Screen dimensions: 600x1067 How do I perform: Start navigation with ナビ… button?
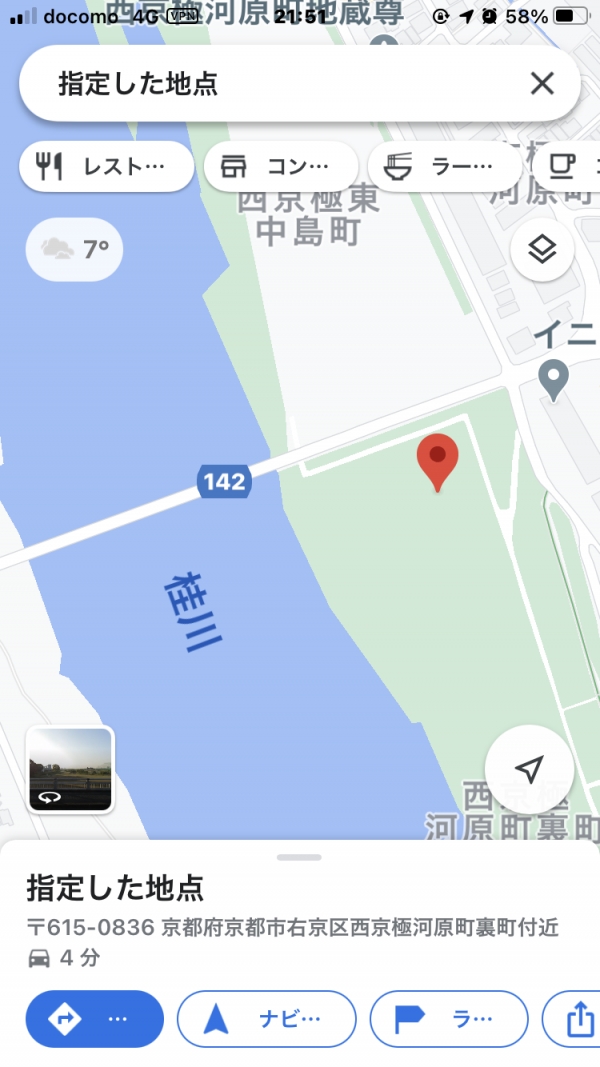[266, 1018]
